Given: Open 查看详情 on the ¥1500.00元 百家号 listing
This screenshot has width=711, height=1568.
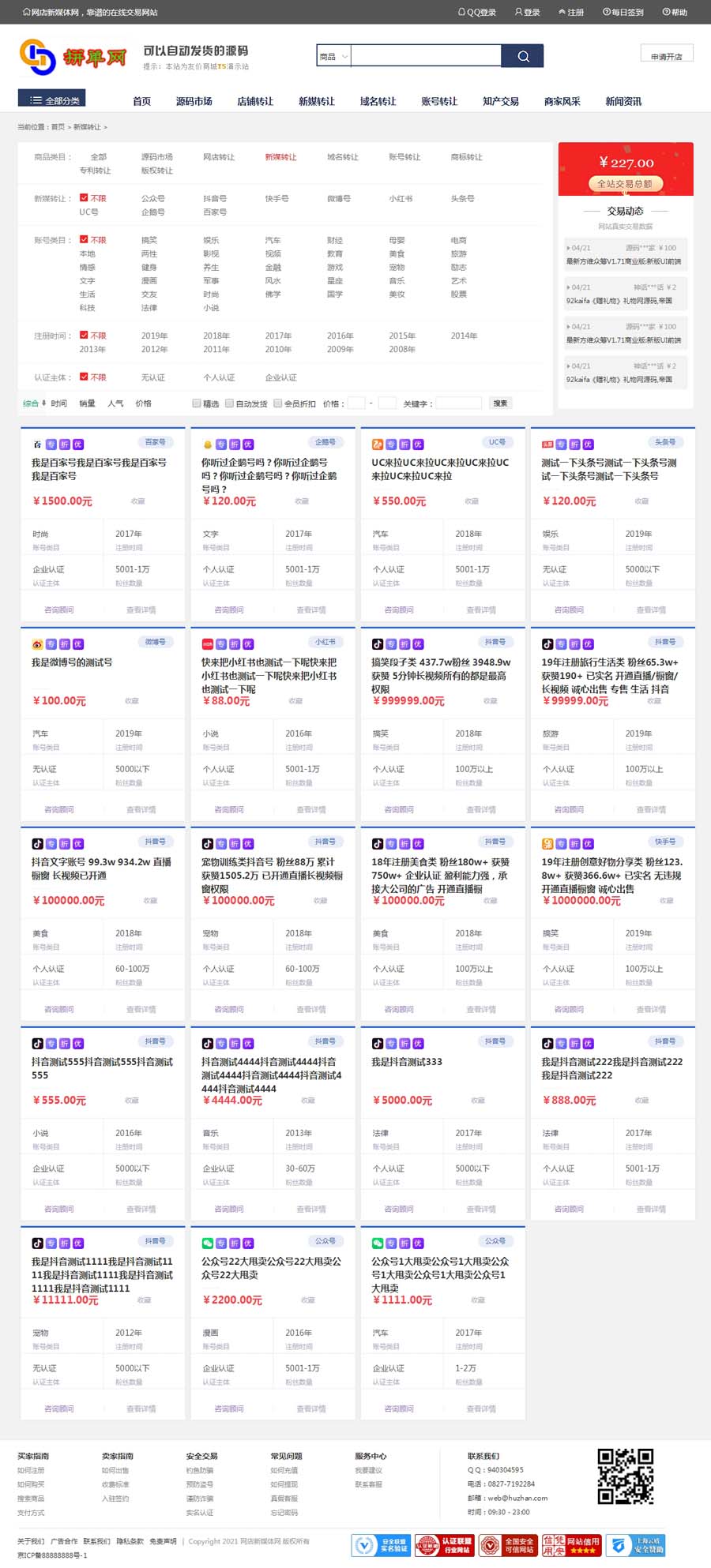Looking at the screenshot, I should 141,610.
